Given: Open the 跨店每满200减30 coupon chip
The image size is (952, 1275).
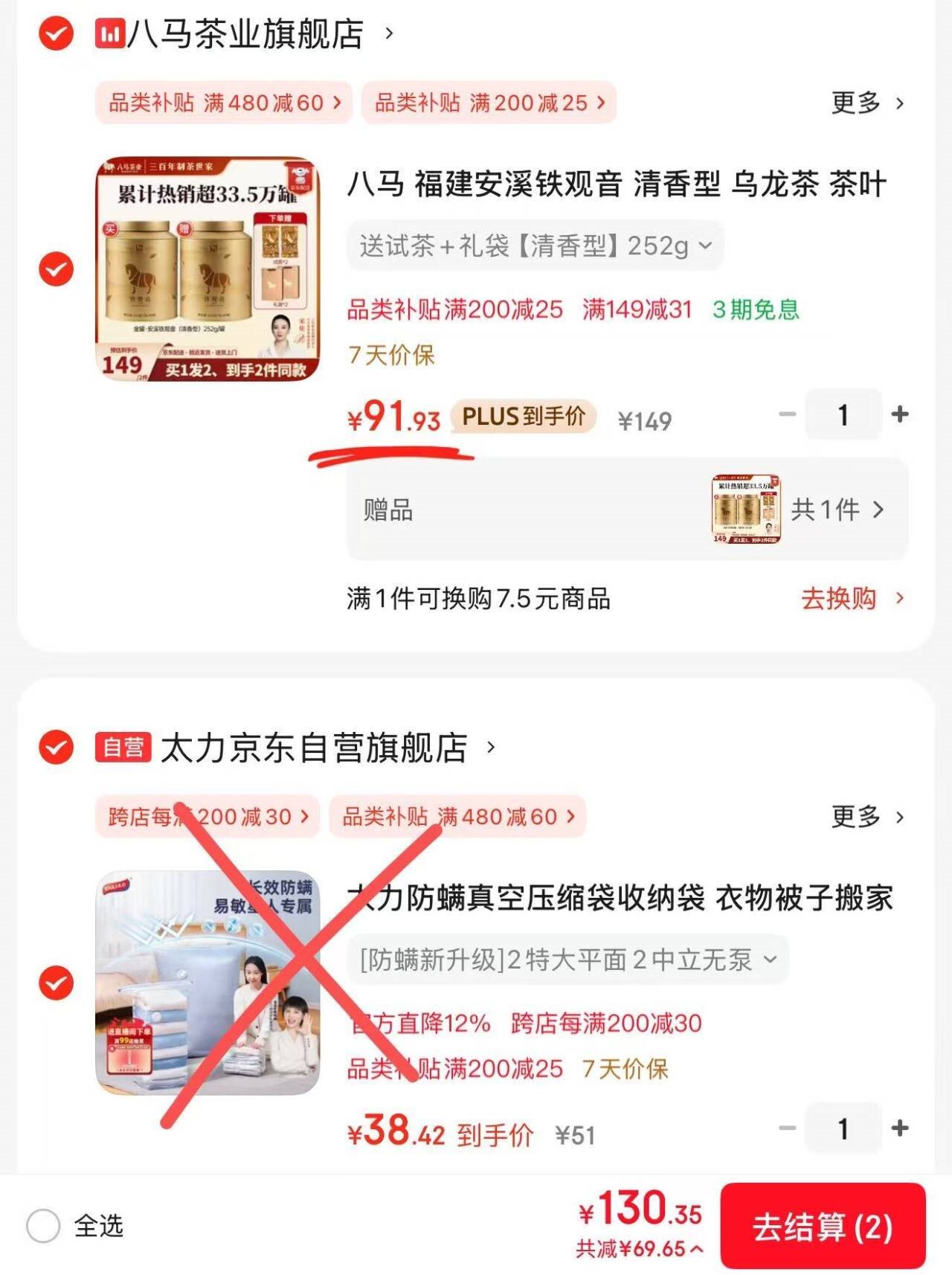Looking at the screenshot, I should 208,817.
